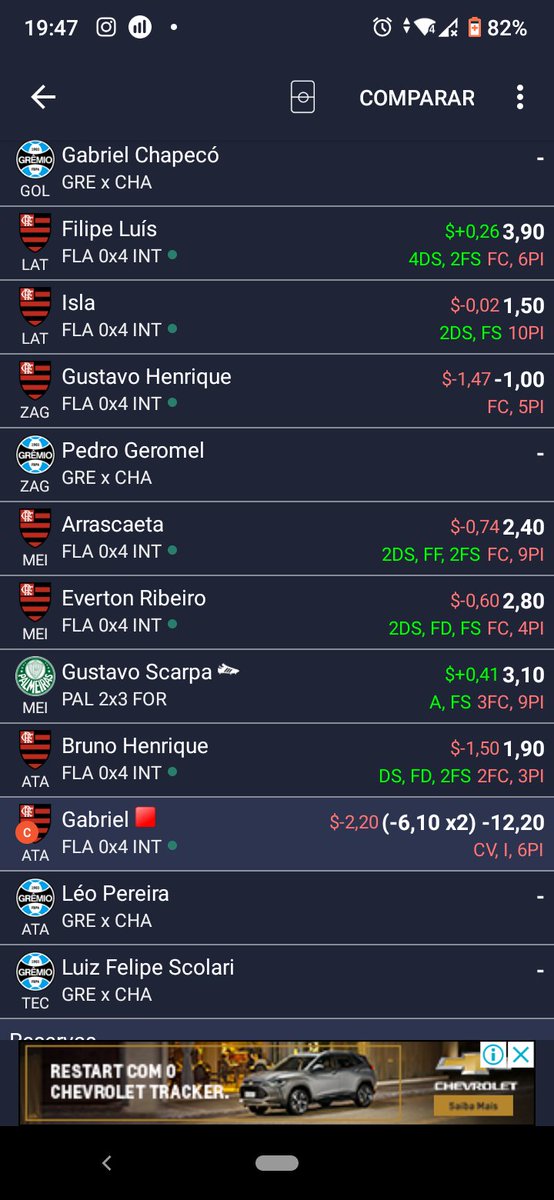Tap the system back button
The image size is (554, 1200).
coord(107,1163)
